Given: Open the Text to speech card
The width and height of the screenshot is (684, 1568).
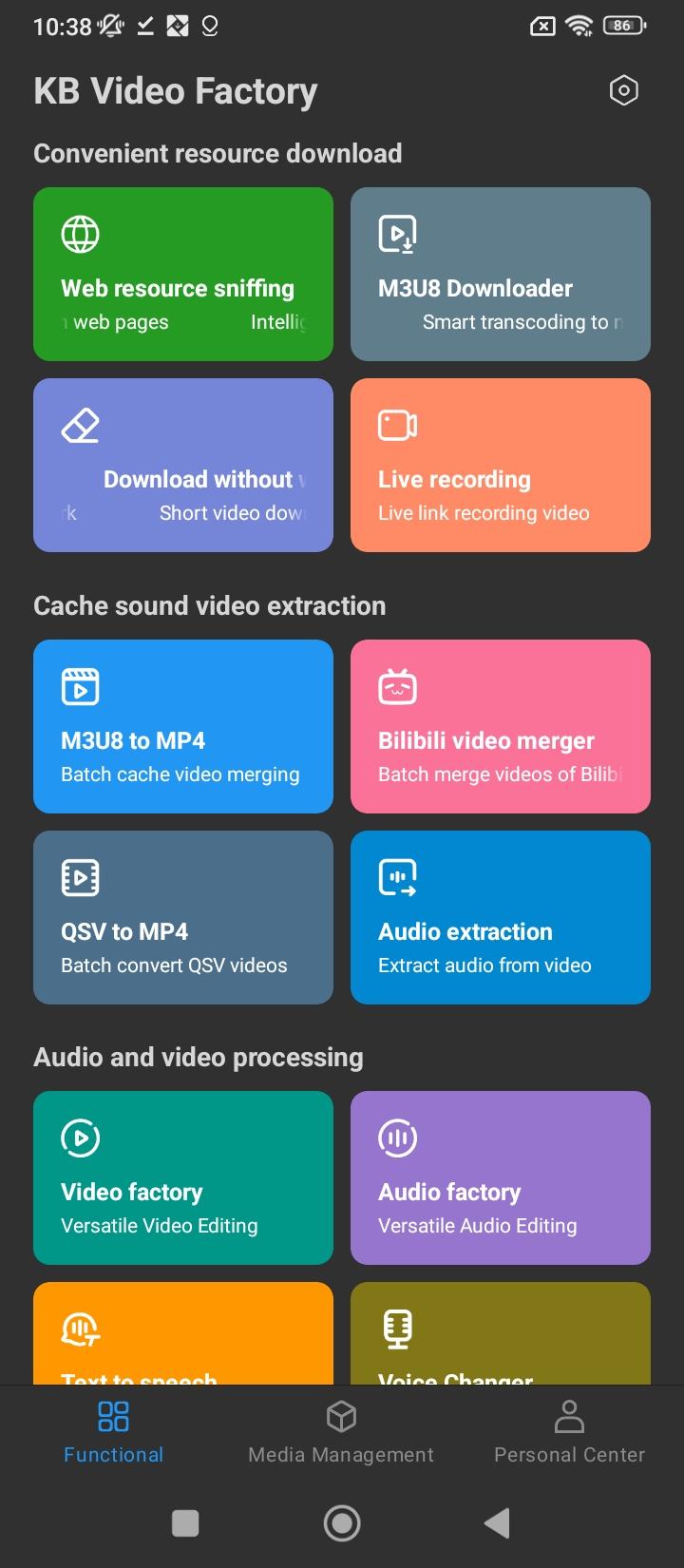Looking at the screenshot, I should [x=183, y=1335].
